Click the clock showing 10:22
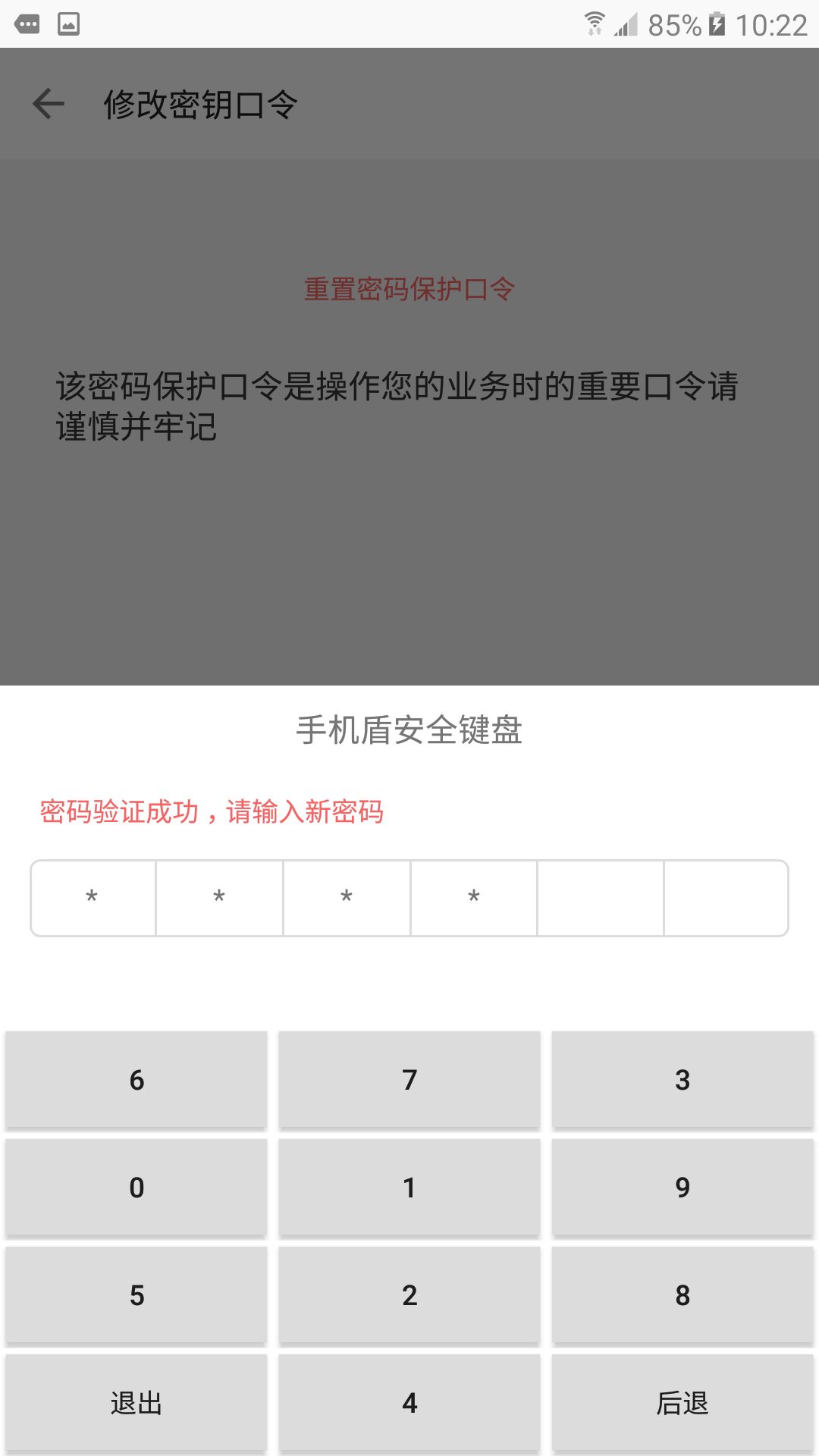The image size is (819, 1456). (x=771, y=23)
